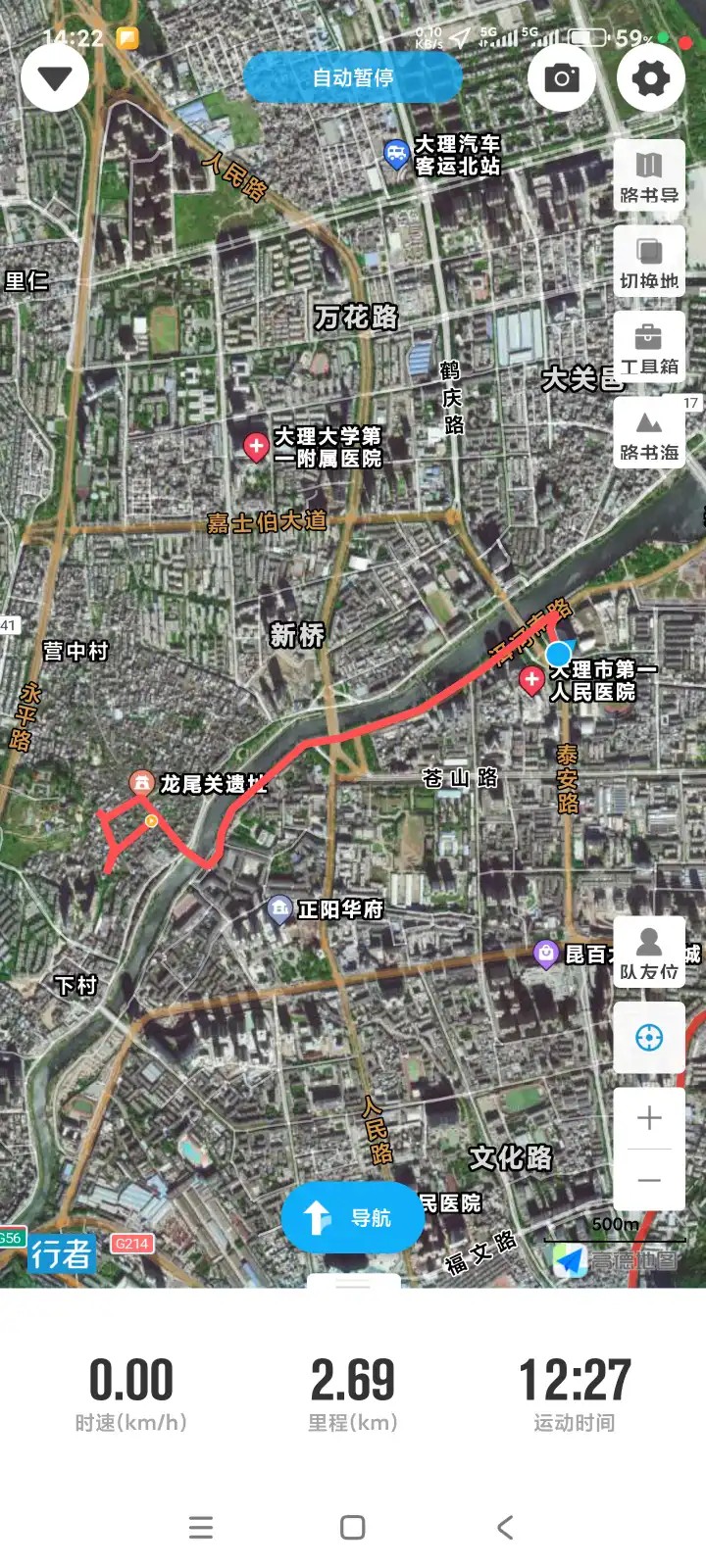Zoom out of the map
The width and height of the screenshot is (706, 1568).
[x=649, y=1181]
